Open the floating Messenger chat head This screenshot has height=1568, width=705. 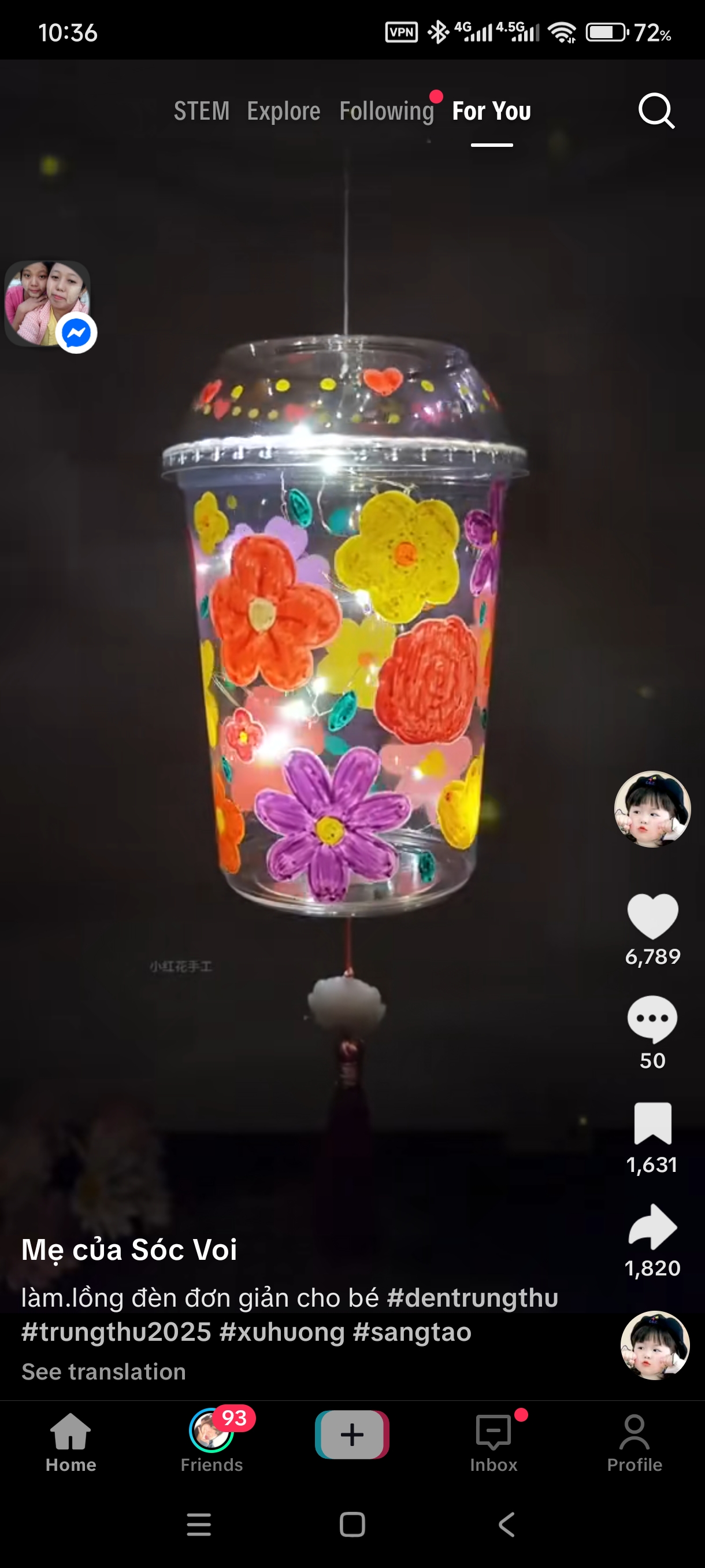pyautogui.click(x=49, y=304)
